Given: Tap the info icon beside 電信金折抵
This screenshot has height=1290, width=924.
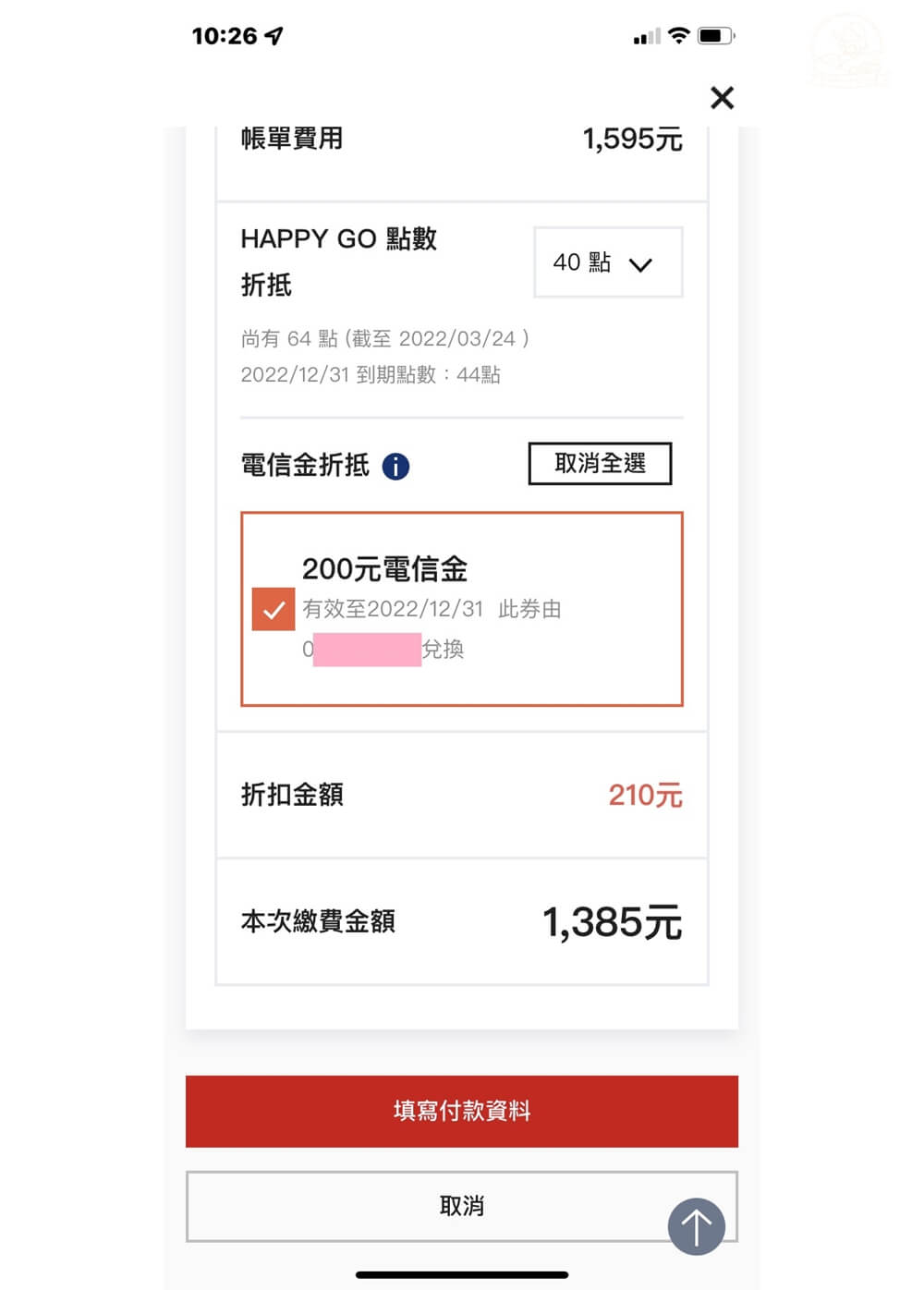Looking at the screenshot, I should (x=395, y=467).
